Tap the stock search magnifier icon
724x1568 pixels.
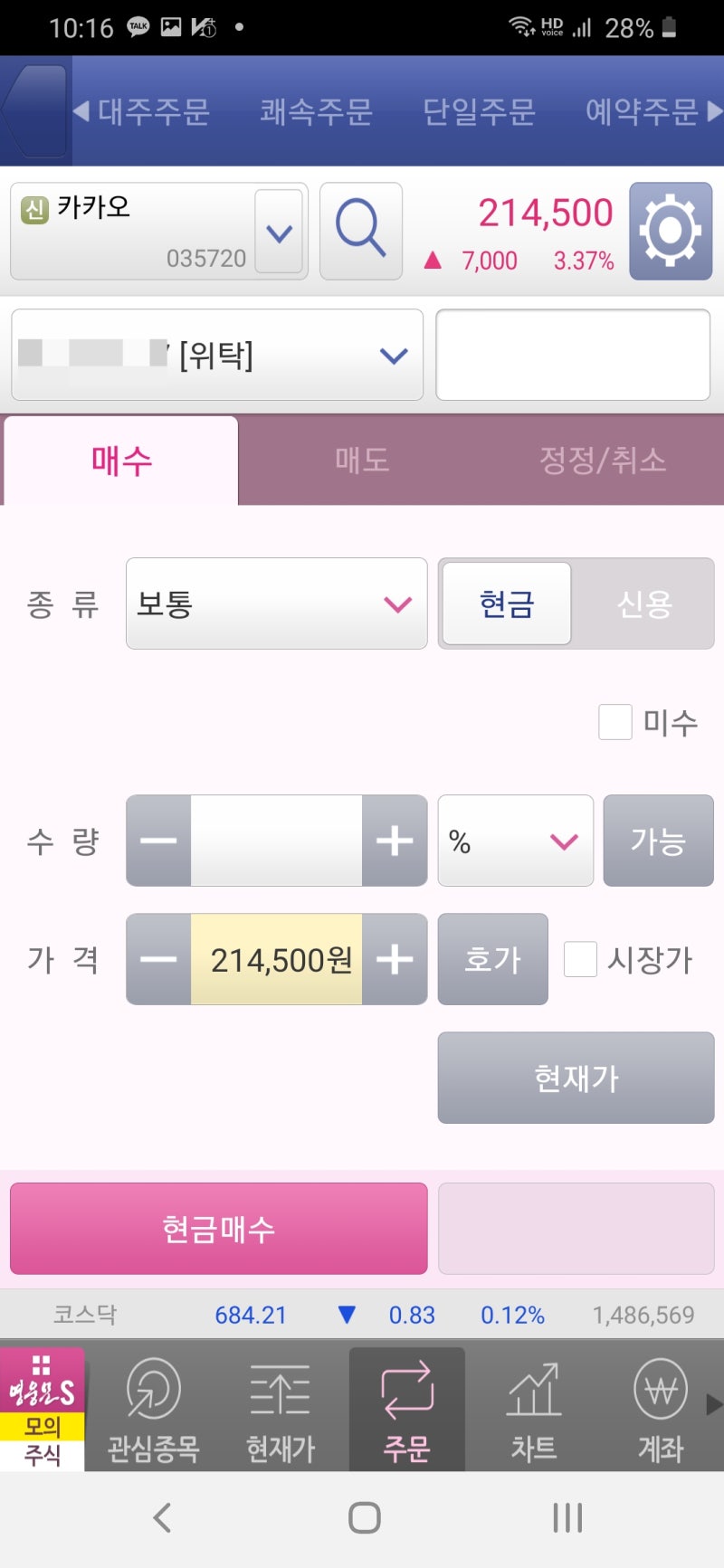point(361,230)
